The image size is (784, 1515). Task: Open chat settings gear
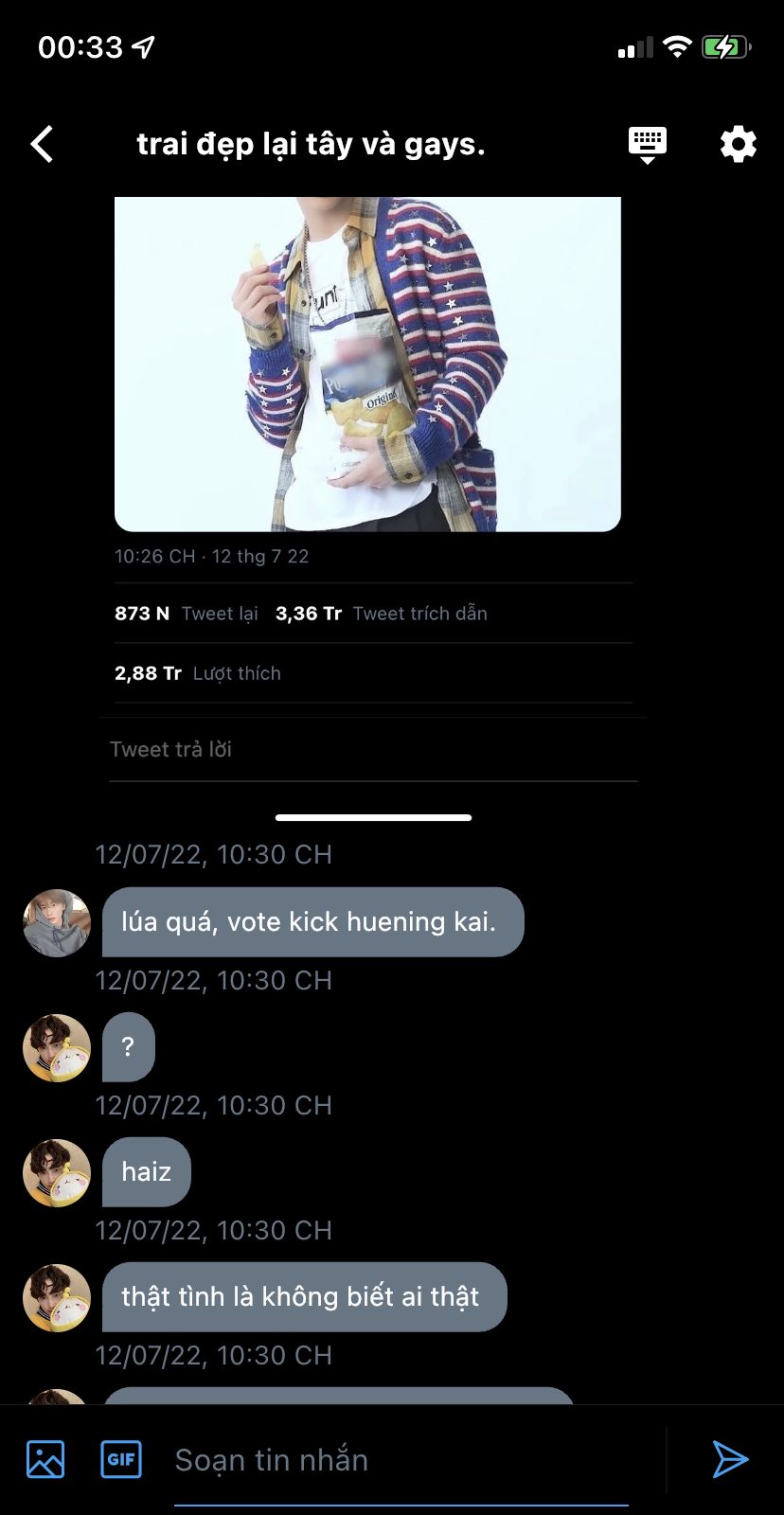pos(739,145)
